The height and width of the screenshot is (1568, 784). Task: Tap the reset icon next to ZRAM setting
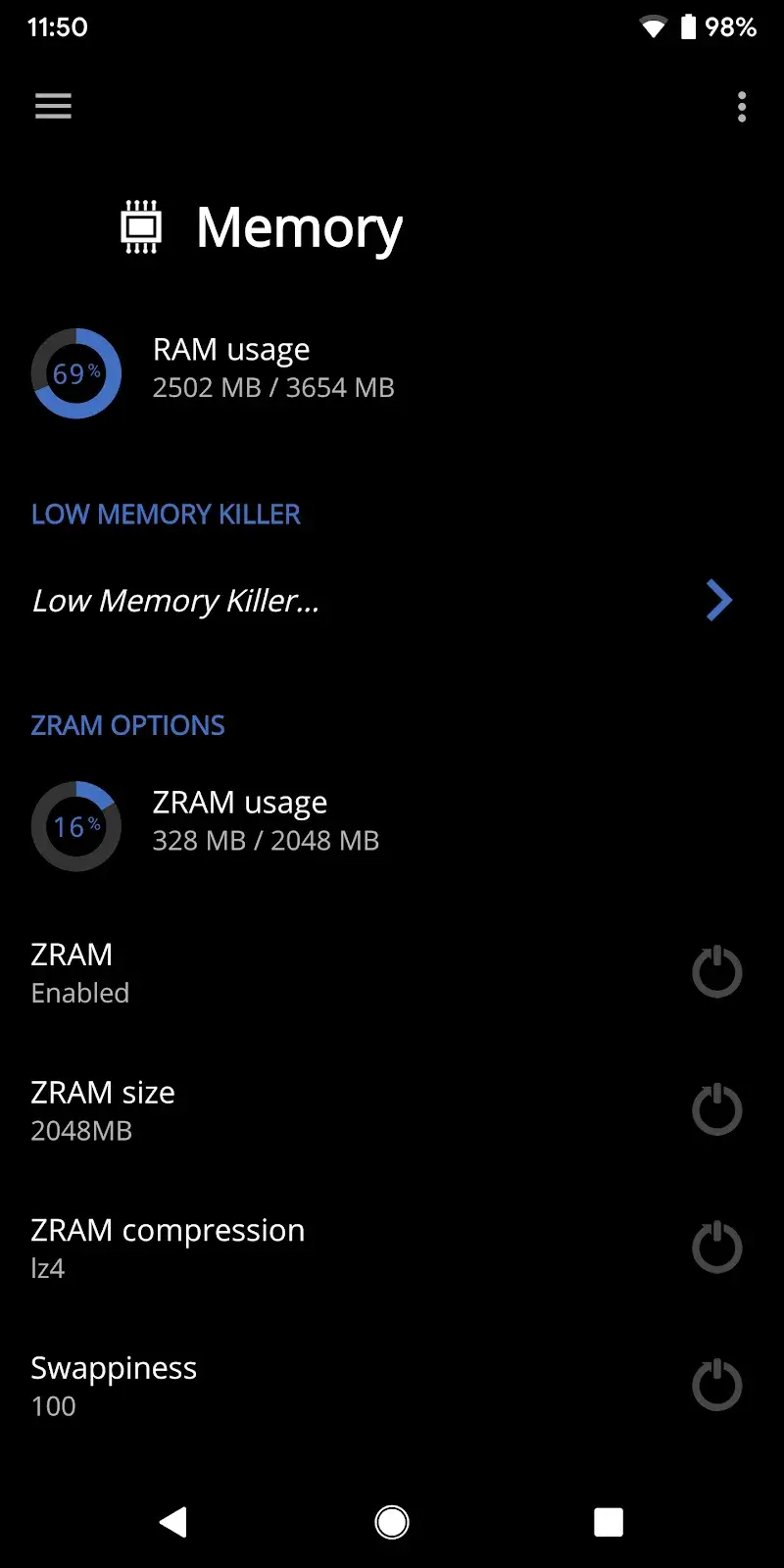[716, 971]
